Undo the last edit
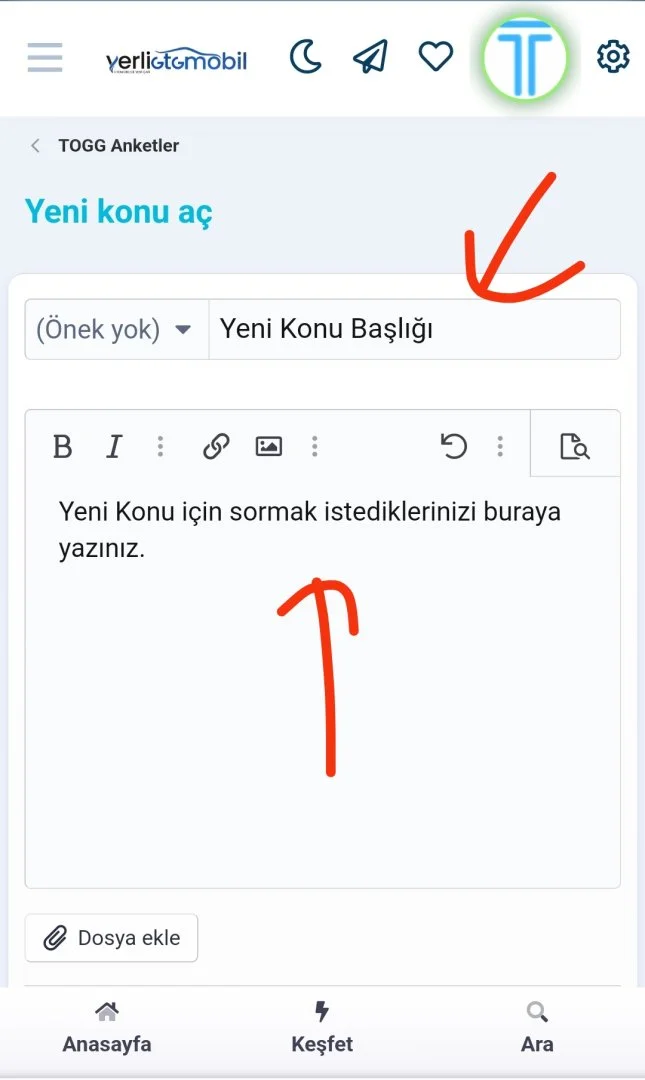The height and width of the screenshot is (1080, 645). tap(454, 446)
